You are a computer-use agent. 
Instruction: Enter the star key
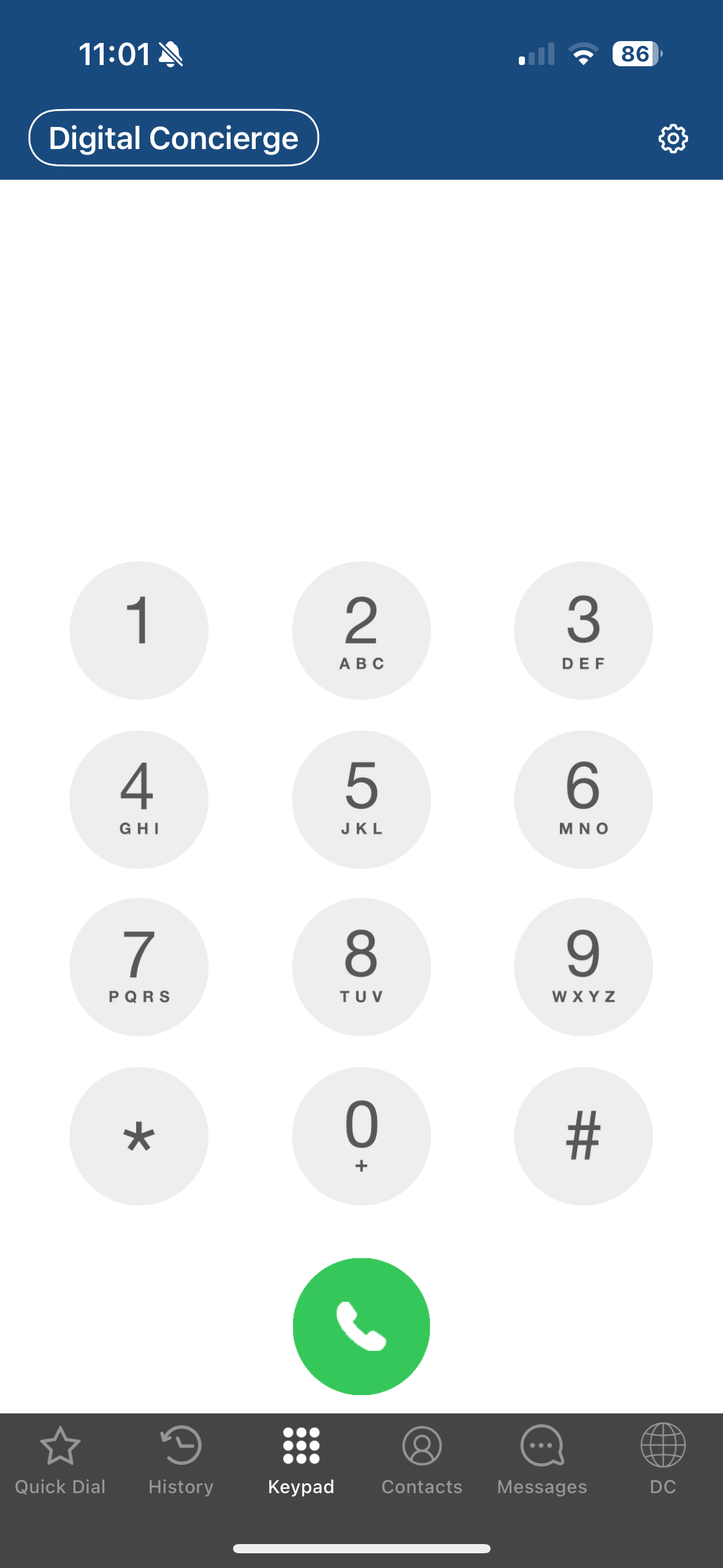tap(139, 1136)
